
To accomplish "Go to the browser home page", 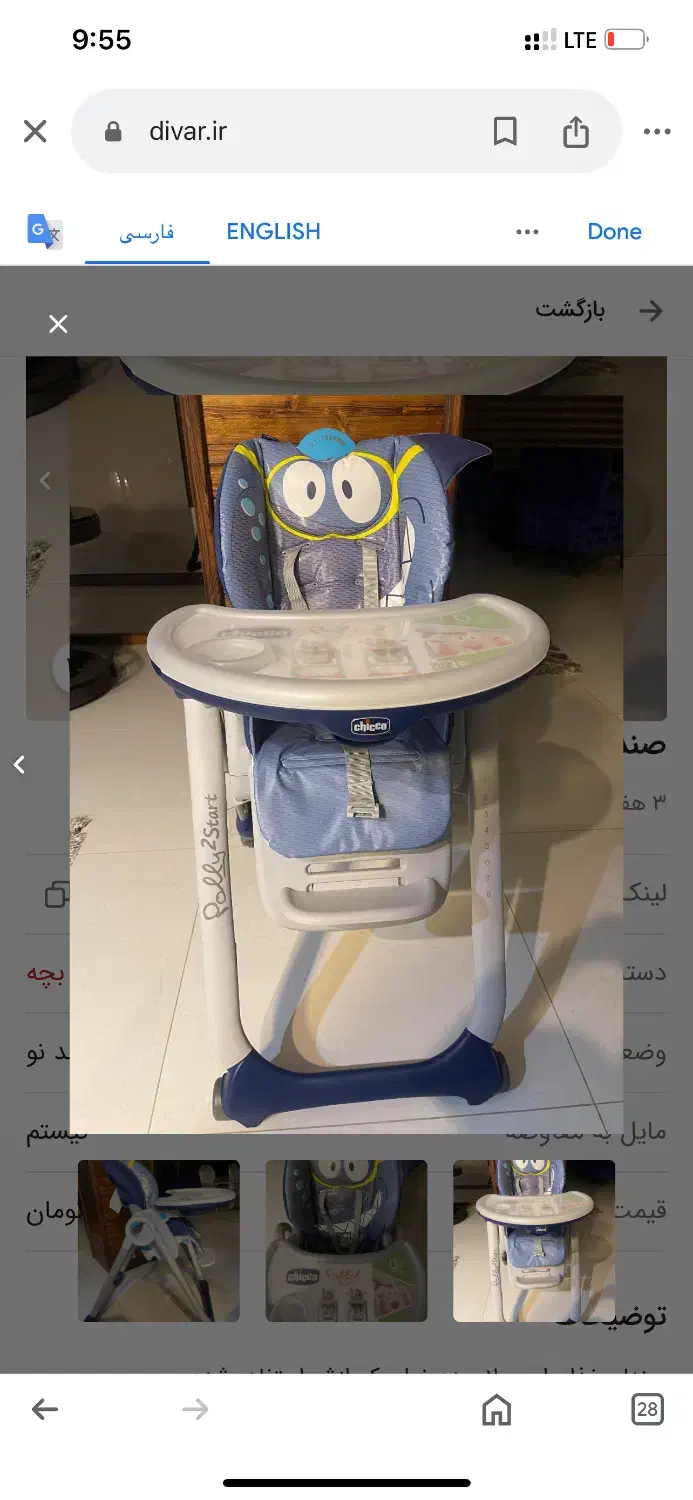I will [496, 1410].
